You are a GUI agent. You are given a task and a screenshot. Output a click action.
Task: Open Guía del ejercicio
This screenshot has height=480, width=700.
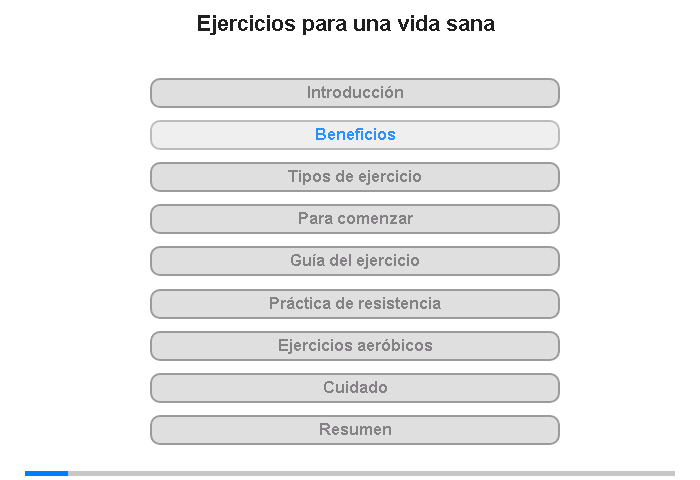[x=355, y=261]
